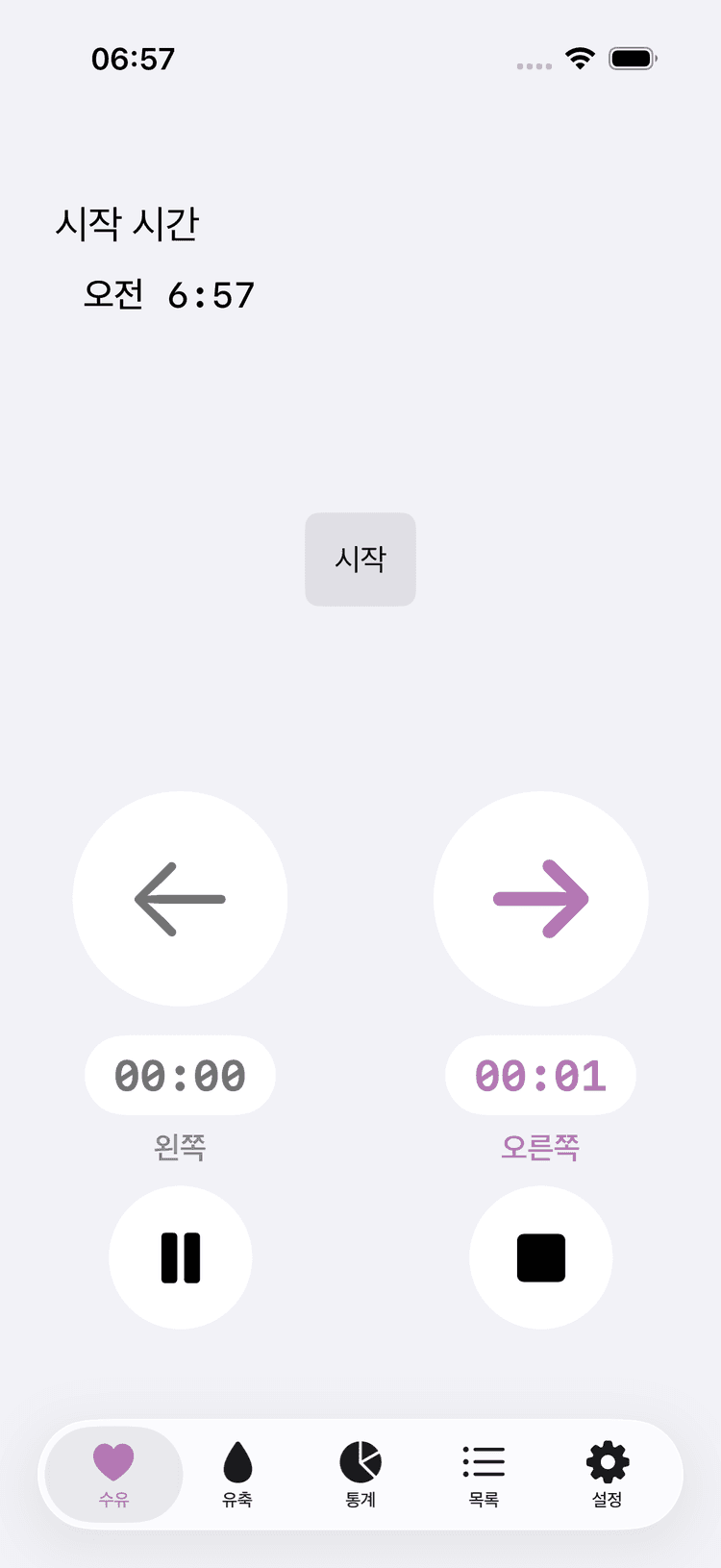Start a new session with the 시작 button
Screen dimensions: 721x1568
(x=360, y=560)
